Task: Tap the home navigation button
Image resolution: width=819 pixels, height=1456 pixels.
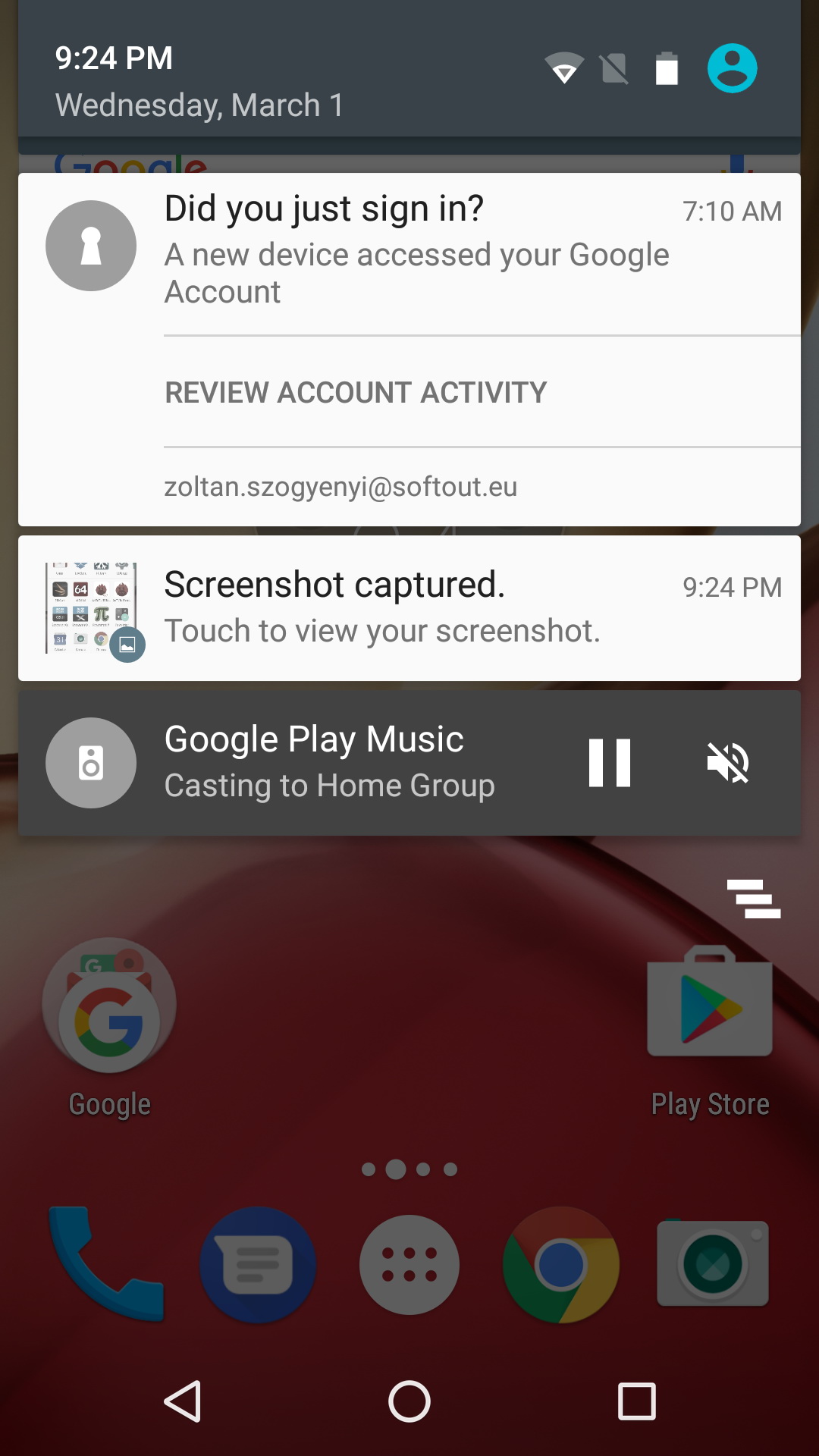Action: click(409, 1401)
